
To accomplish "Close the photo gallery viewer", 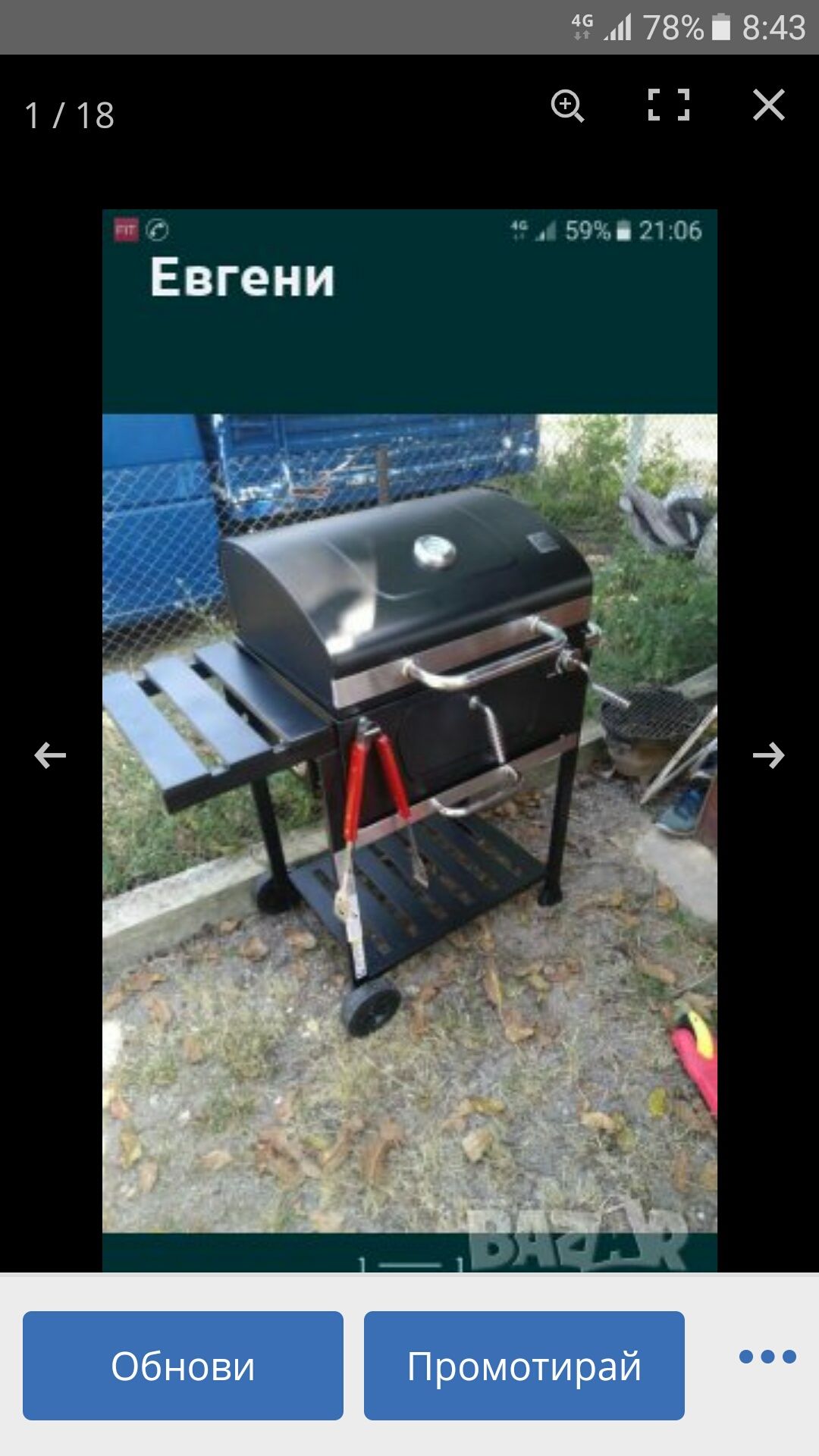I will pos(768,105).
